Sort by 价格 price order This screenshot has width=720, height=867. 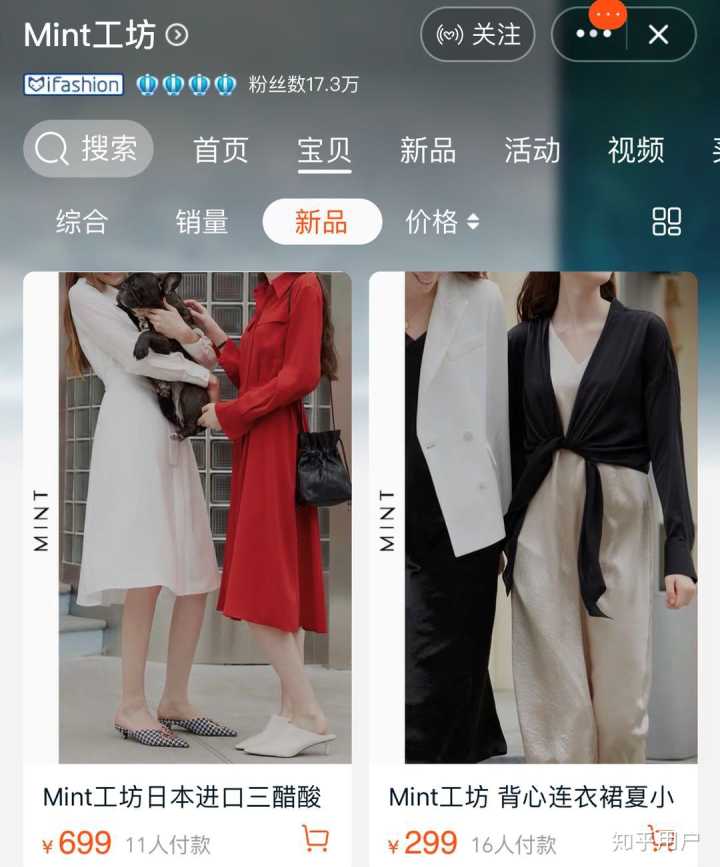442,222
